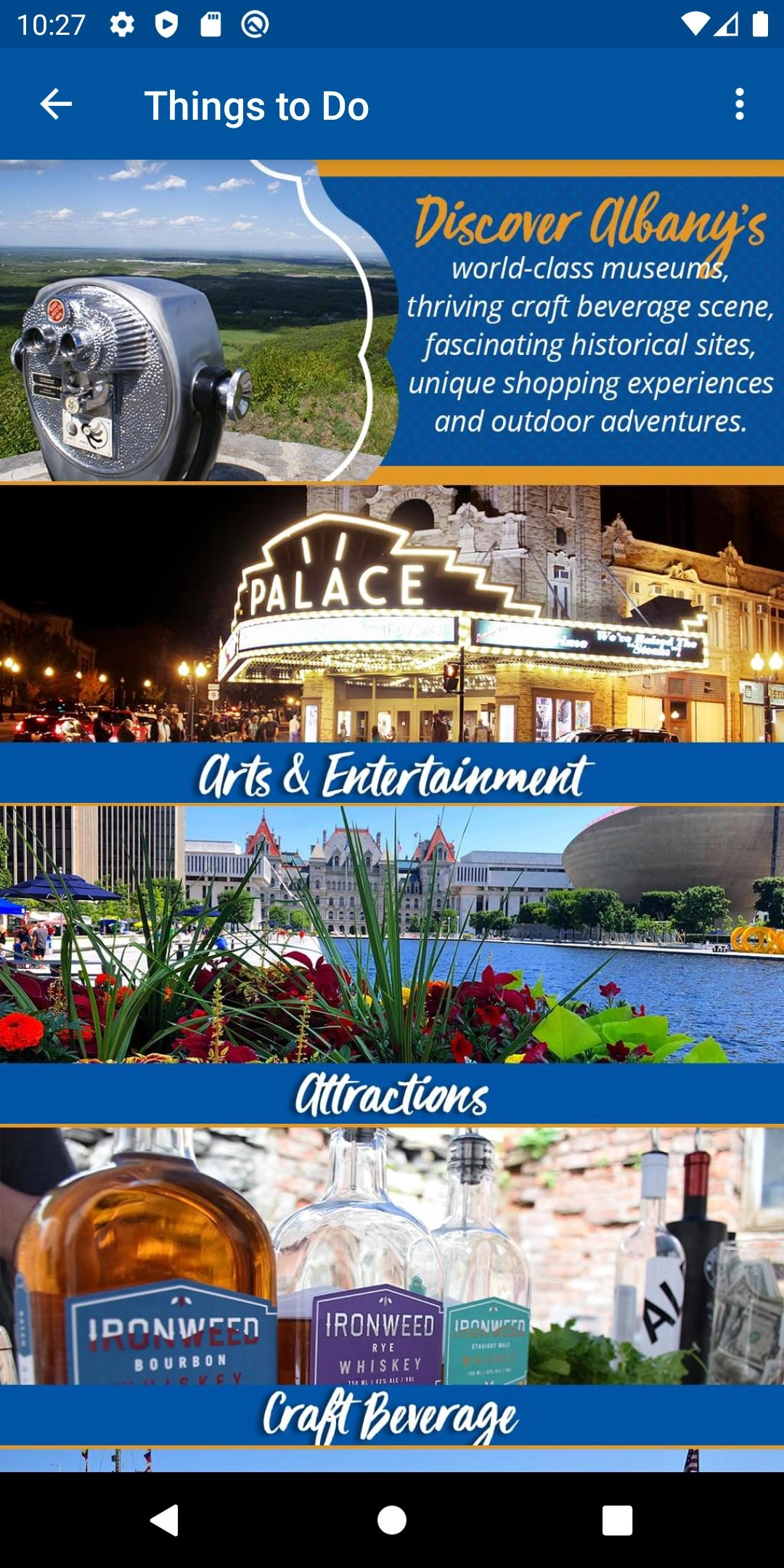Open recent apps from navigation bar
This screenshot has width=784, height=1568.
(x=617, y=1519)
